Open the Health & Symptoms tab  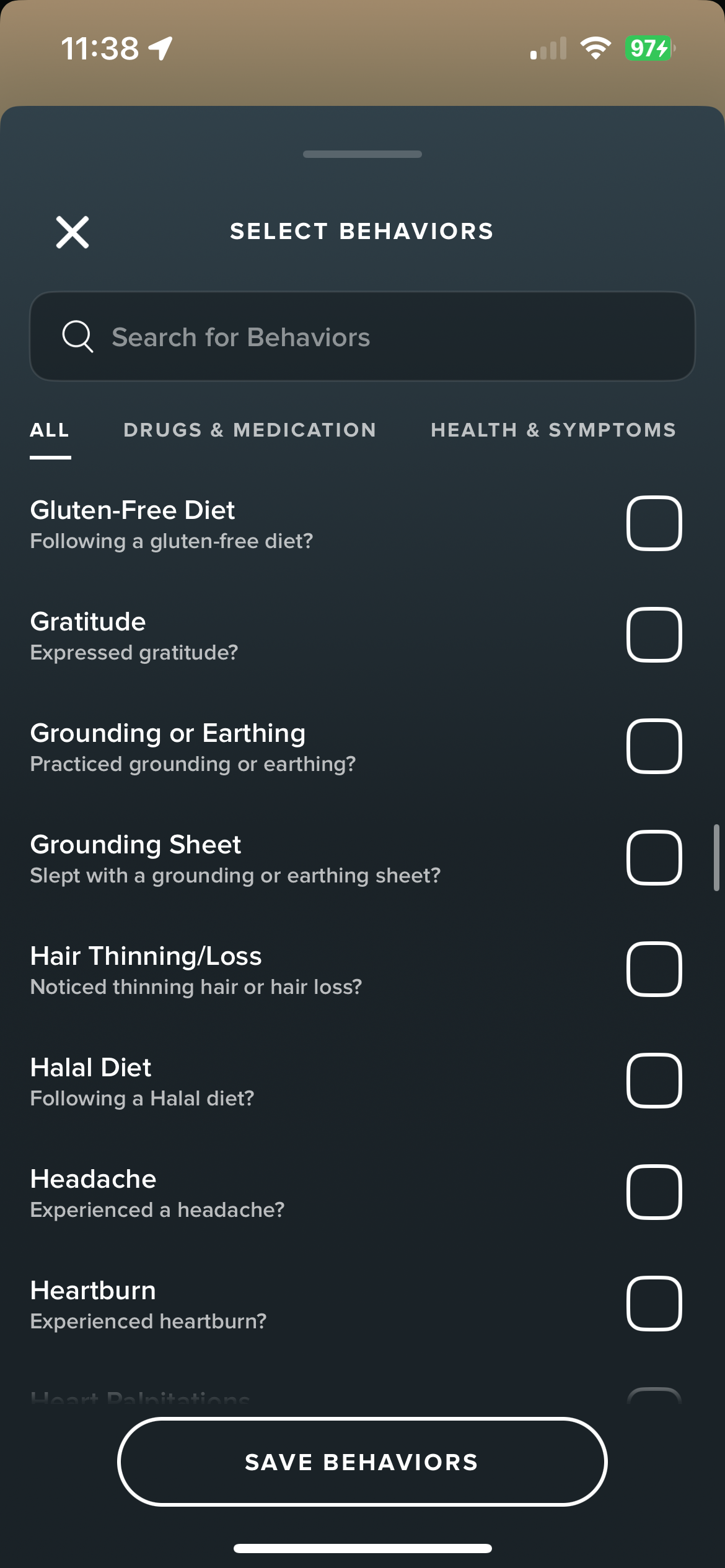[553, 430]
